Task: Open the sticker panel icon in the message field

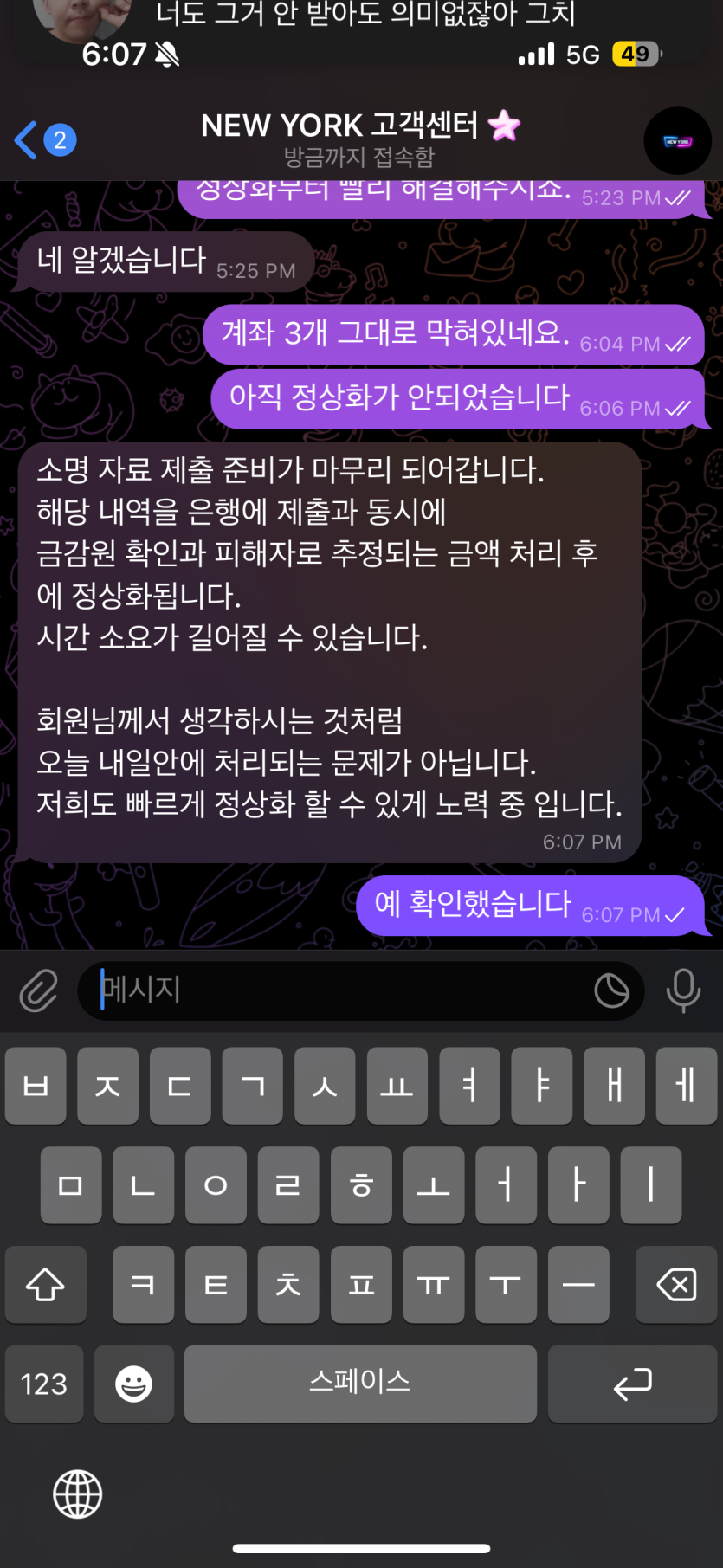Action: click(611, 990)
